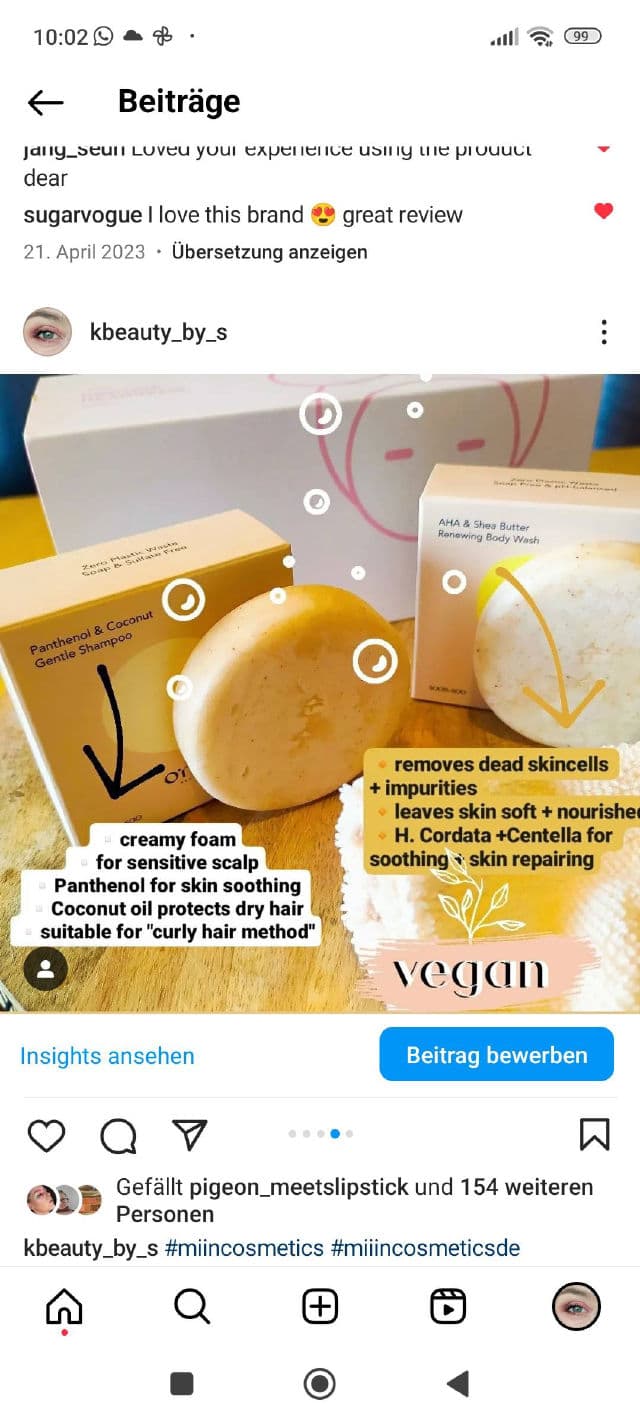Open the Reels tab

[448, 1306]
